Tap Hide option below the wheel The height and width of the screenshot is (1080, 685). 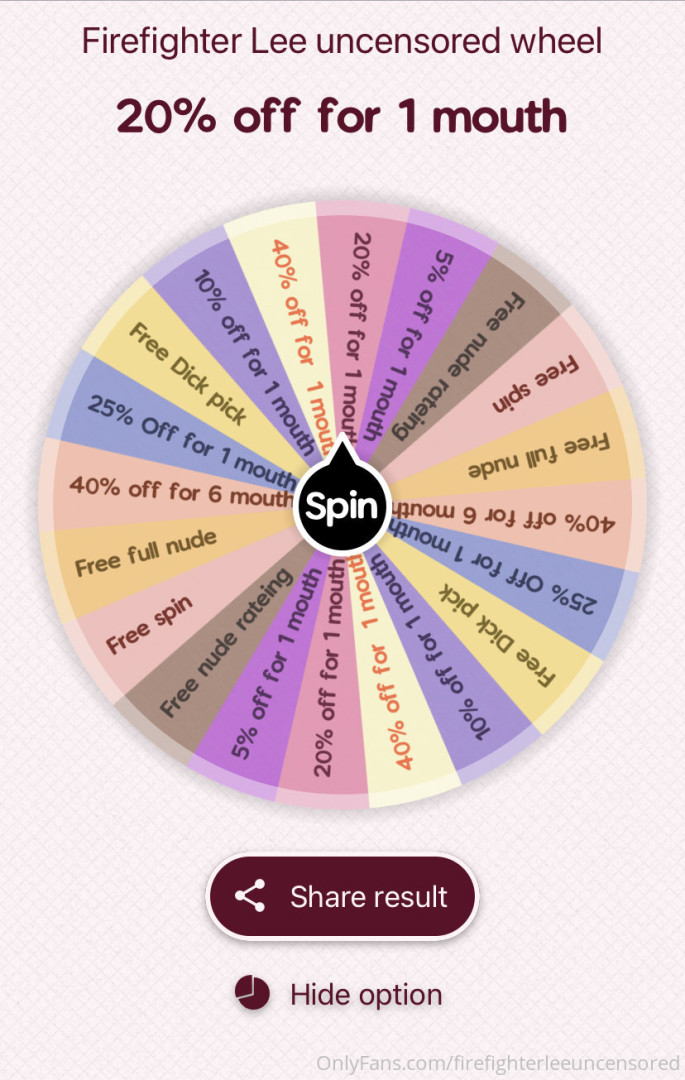(x=340, y=994)
